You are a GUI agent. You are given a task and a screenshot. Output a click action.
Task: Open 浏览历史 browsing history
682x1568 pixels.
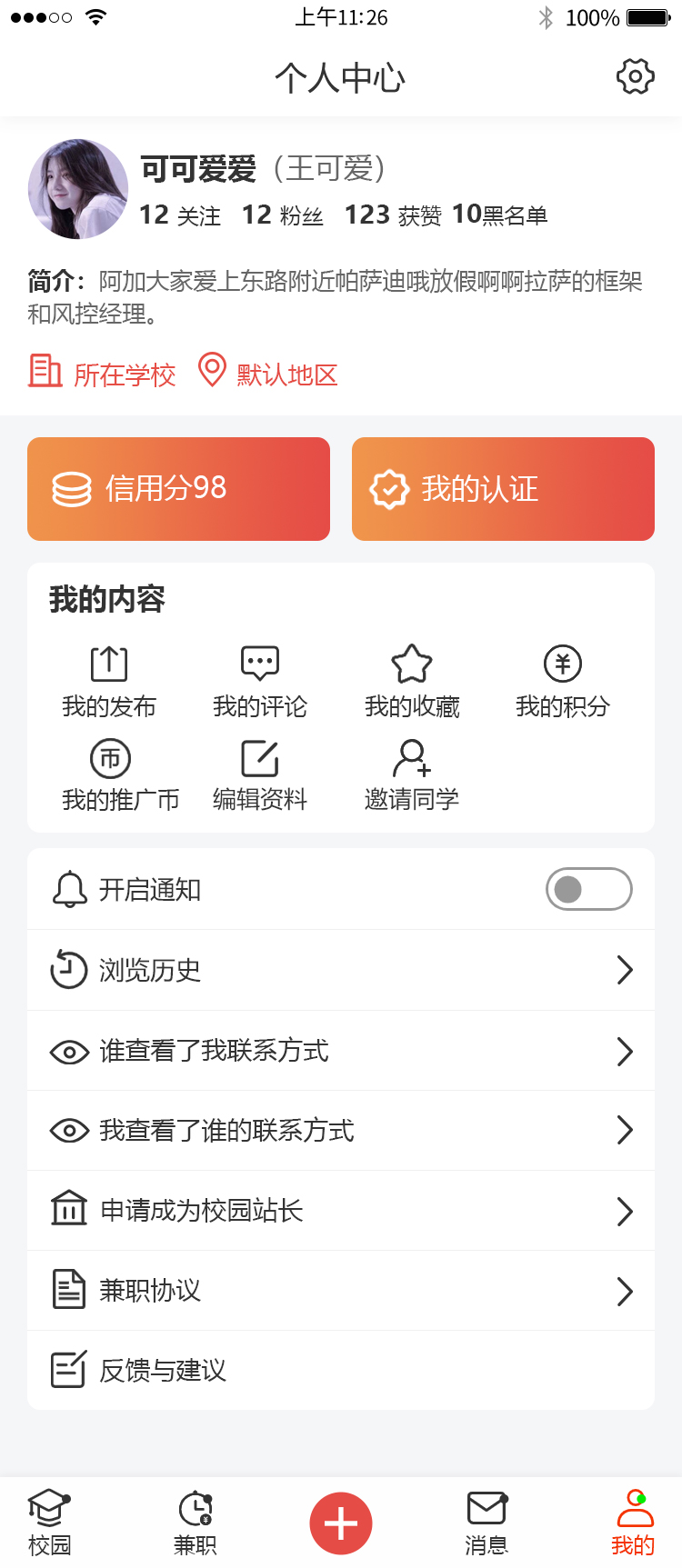click(x=341, y=970)
